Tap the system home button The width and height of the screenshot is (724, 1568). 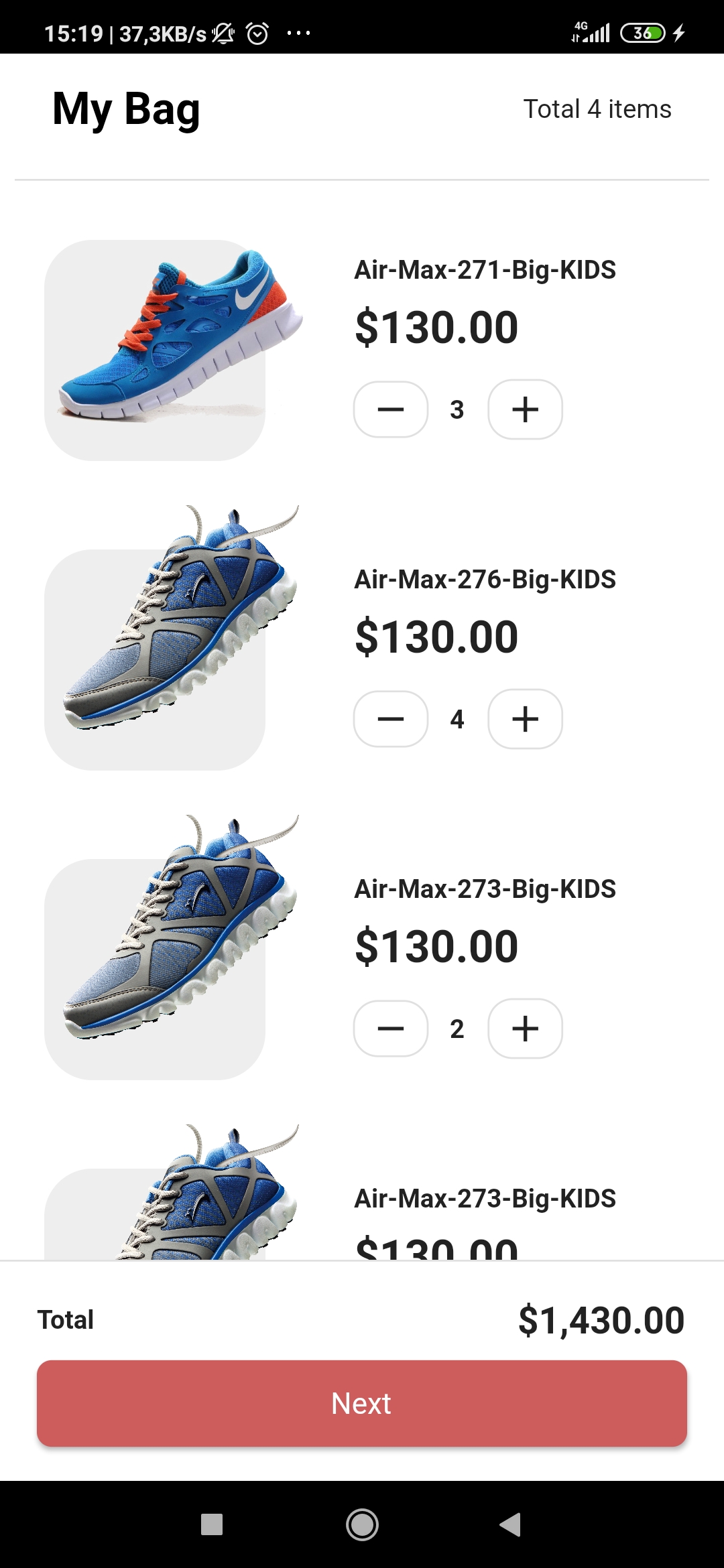tap(362, 1524)
